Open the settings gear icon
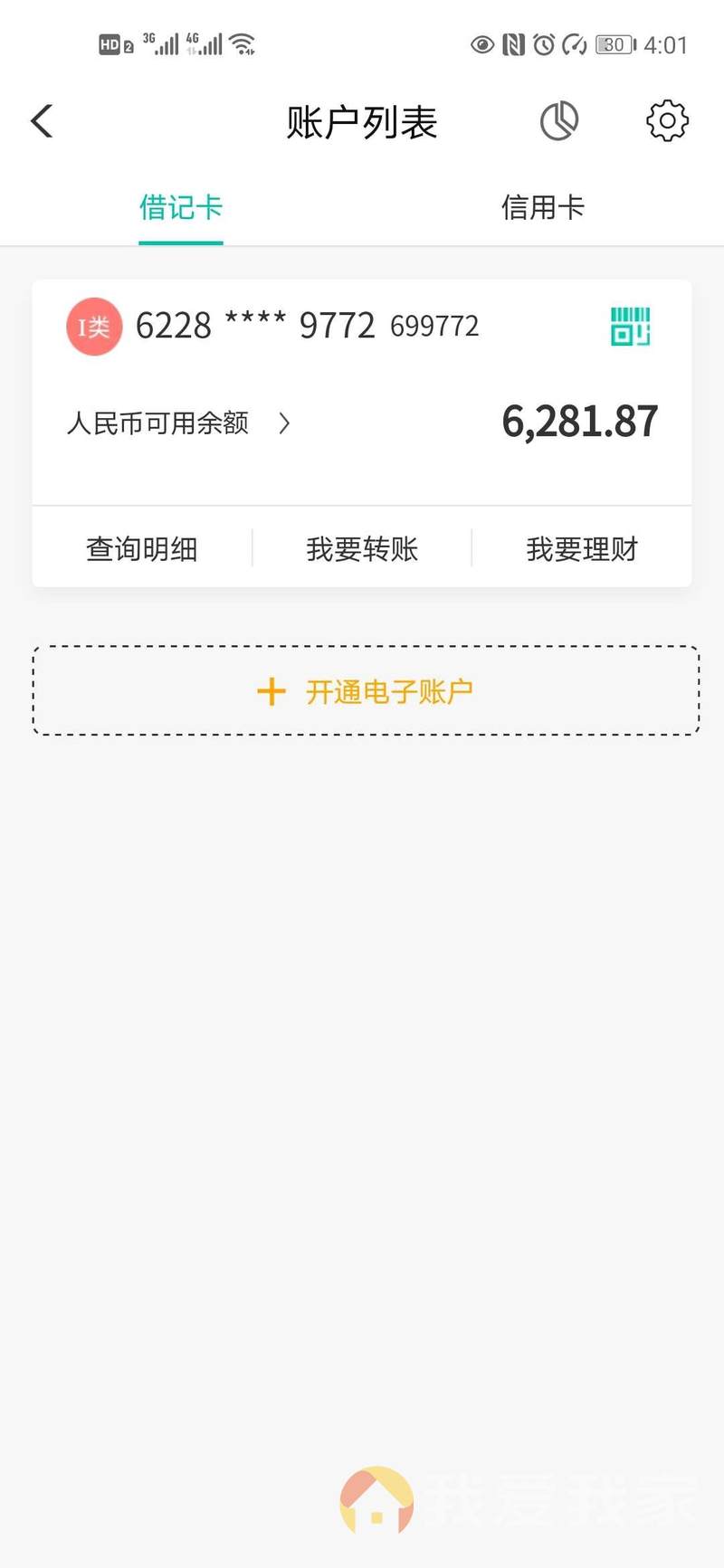Image resolution: width=724 pixels, height=1568 pixels. pyautogui.click(x=668, y=121)
